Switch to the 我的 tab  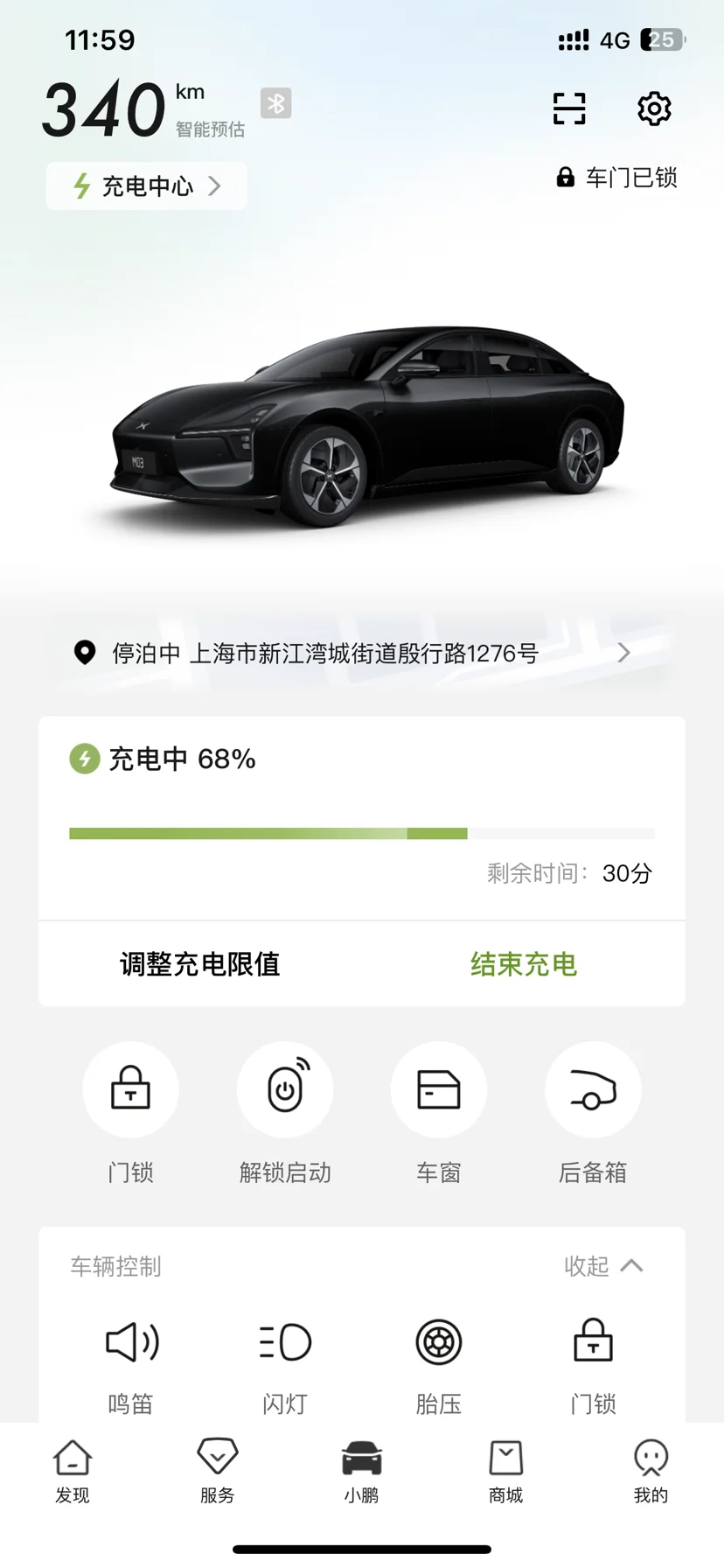point(651,1472)
